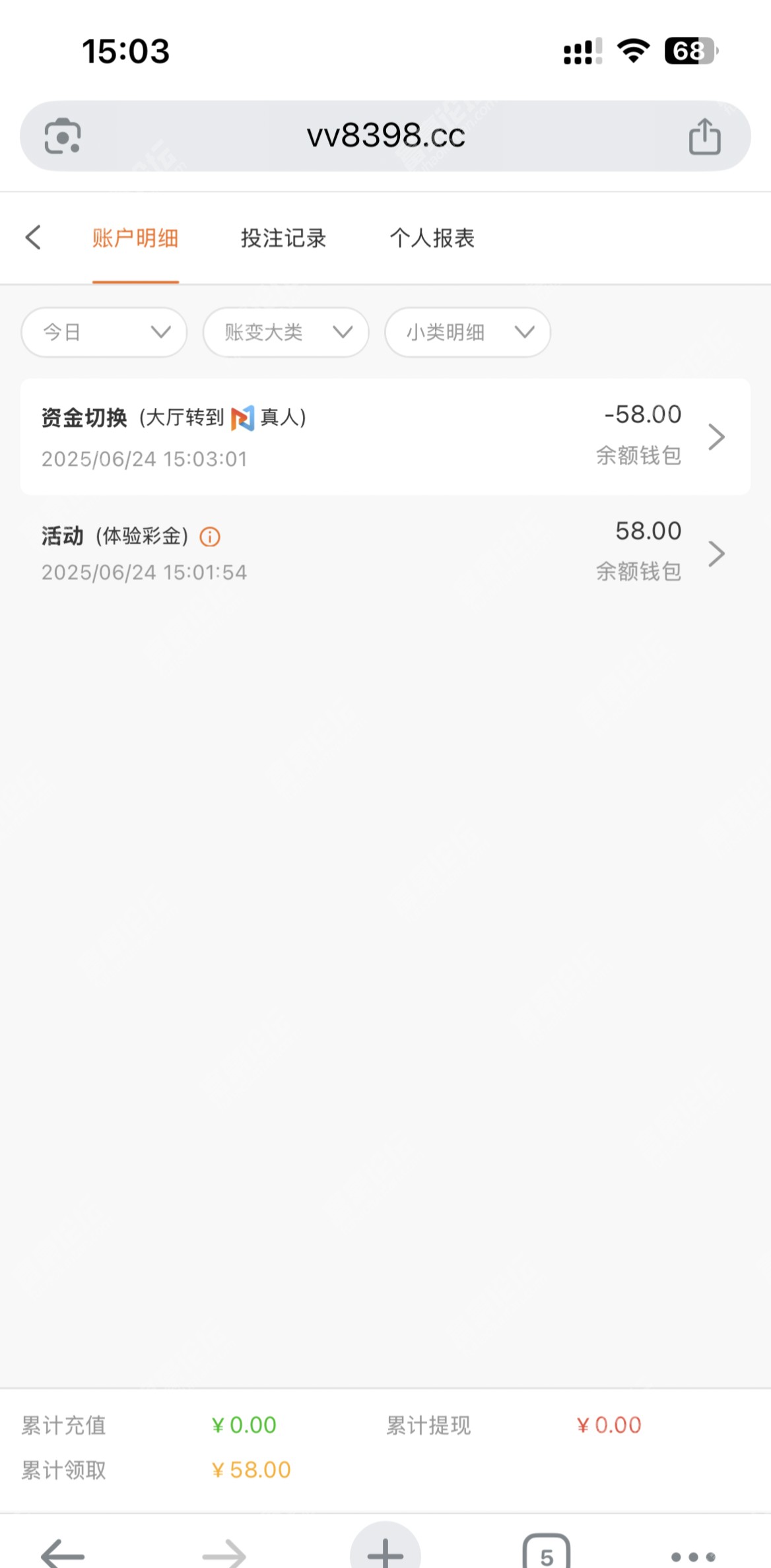Expand the 今日 date dropdown
Screen dimensions: 771x1568
coord(104,332)
